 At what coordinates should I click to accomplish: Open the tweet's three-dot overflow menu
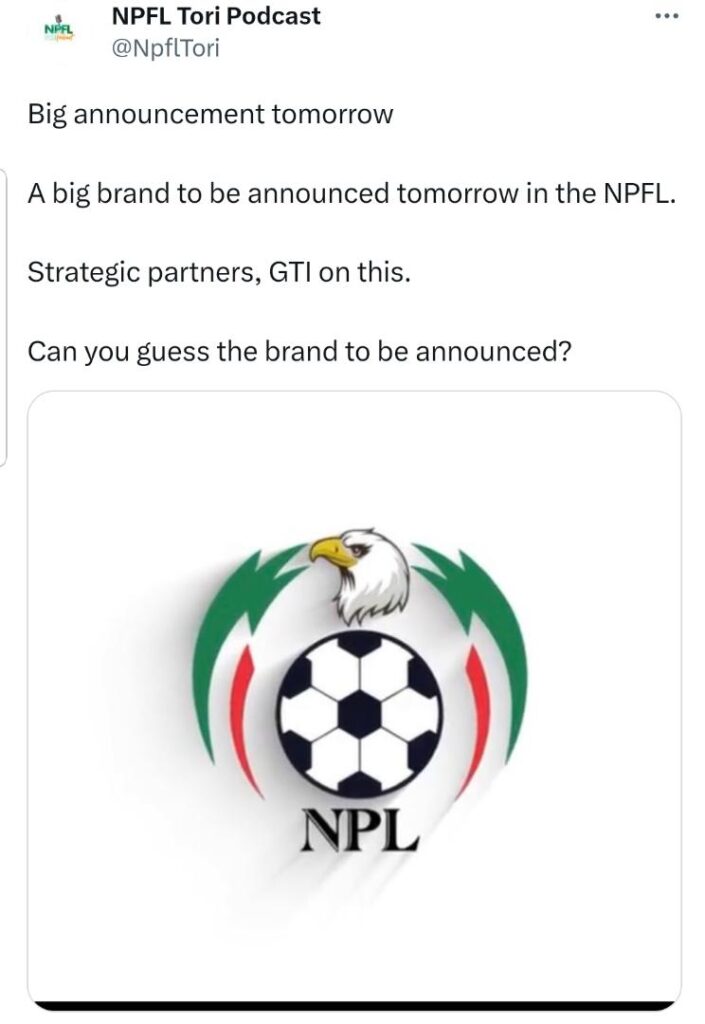(x=665, y=17)
